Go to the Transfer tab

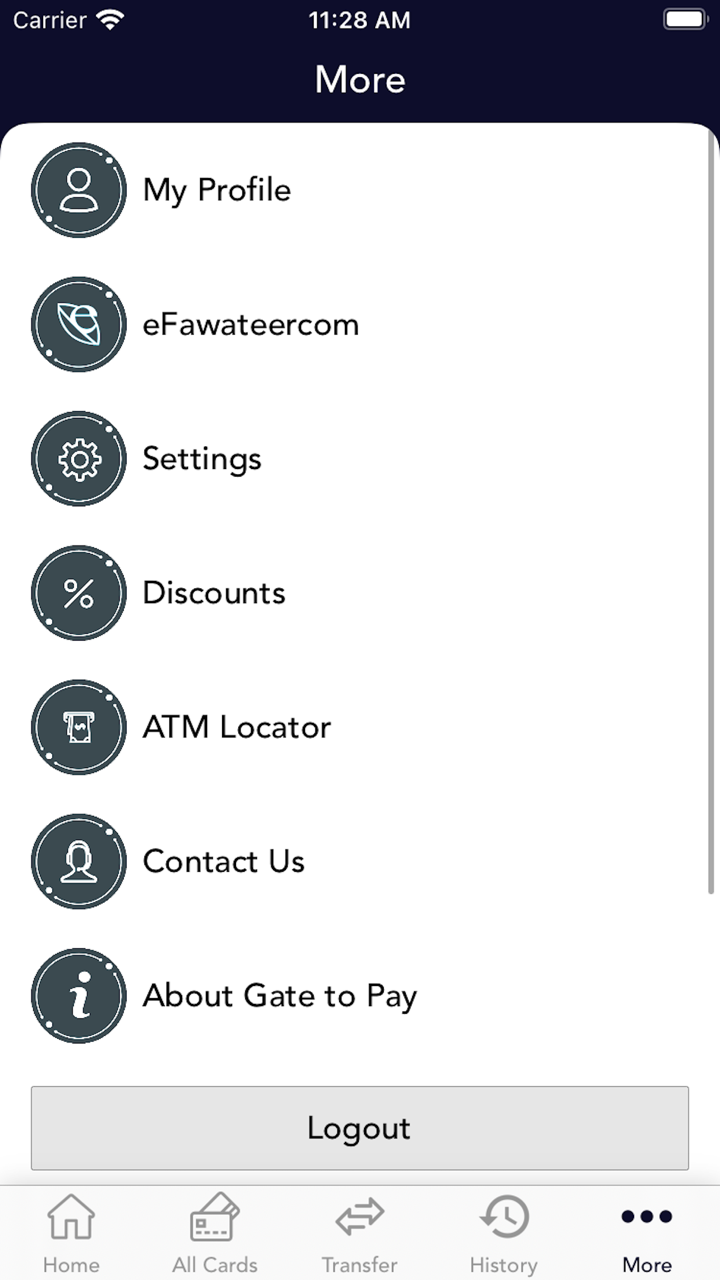[359, 1233]
